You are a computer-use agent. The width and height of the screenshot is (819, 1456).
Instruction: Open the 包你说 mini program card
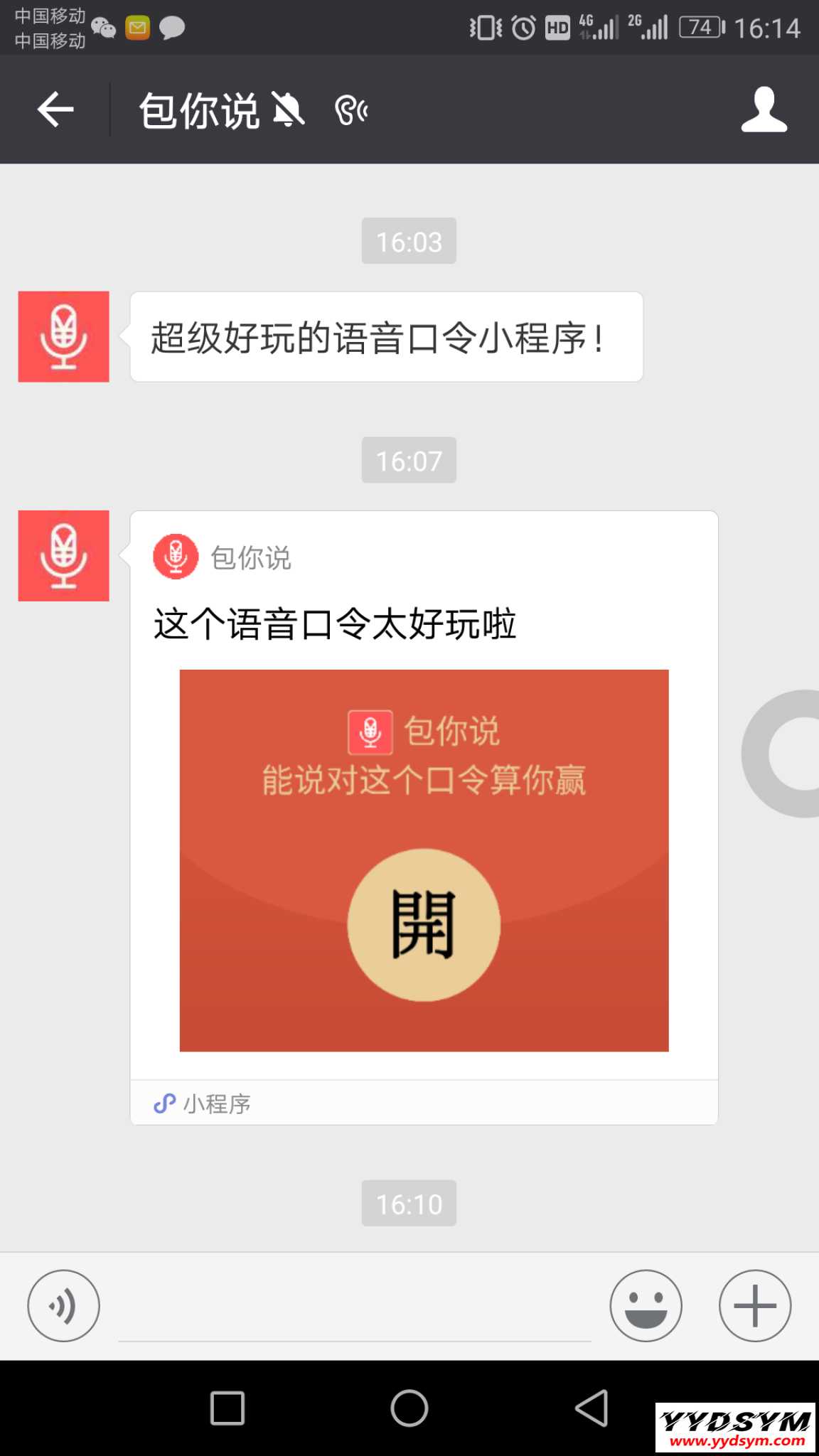pos(424,818)
